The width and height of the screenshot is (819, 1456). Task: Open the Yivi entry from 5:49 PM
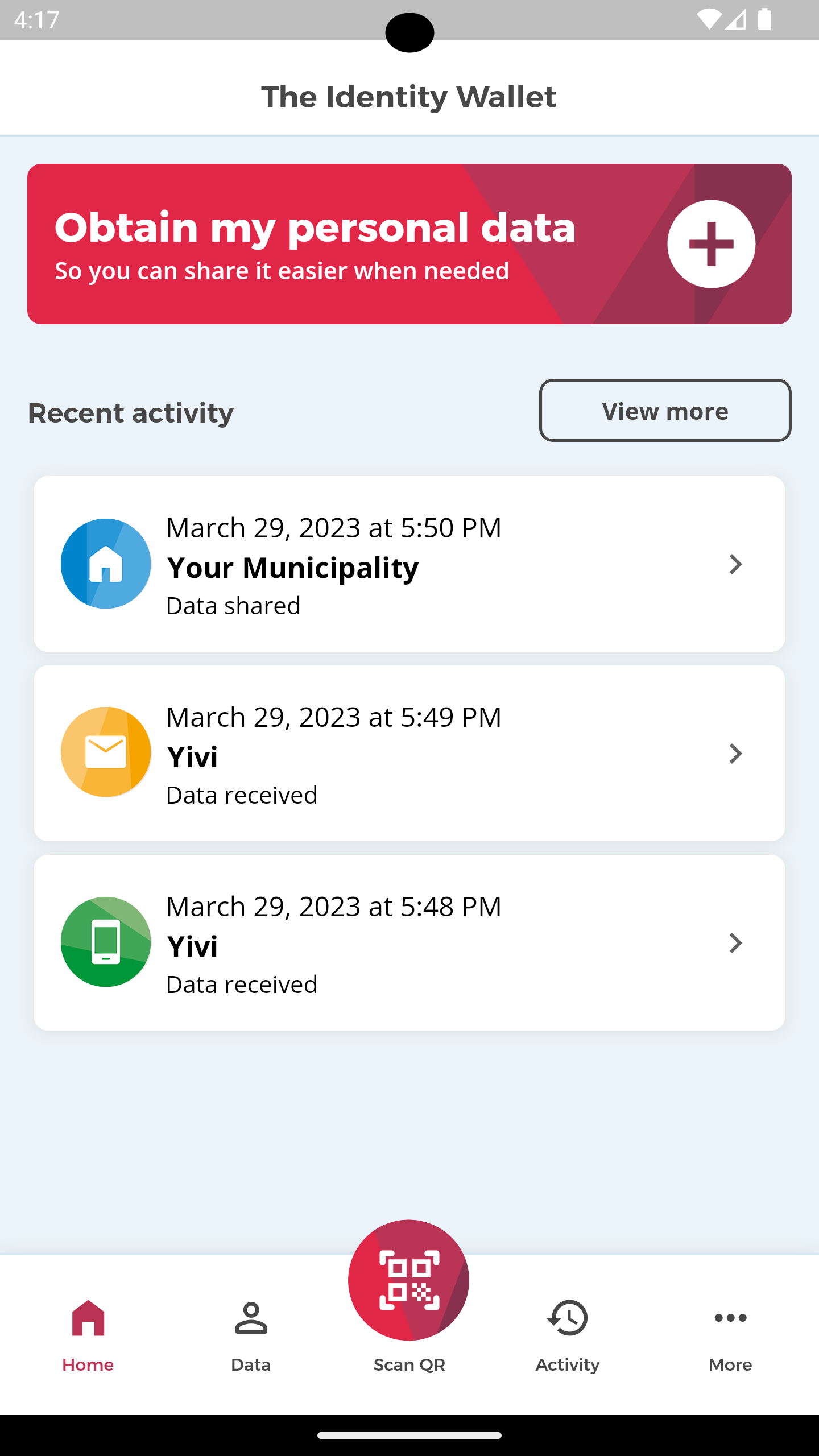[409, 754]
